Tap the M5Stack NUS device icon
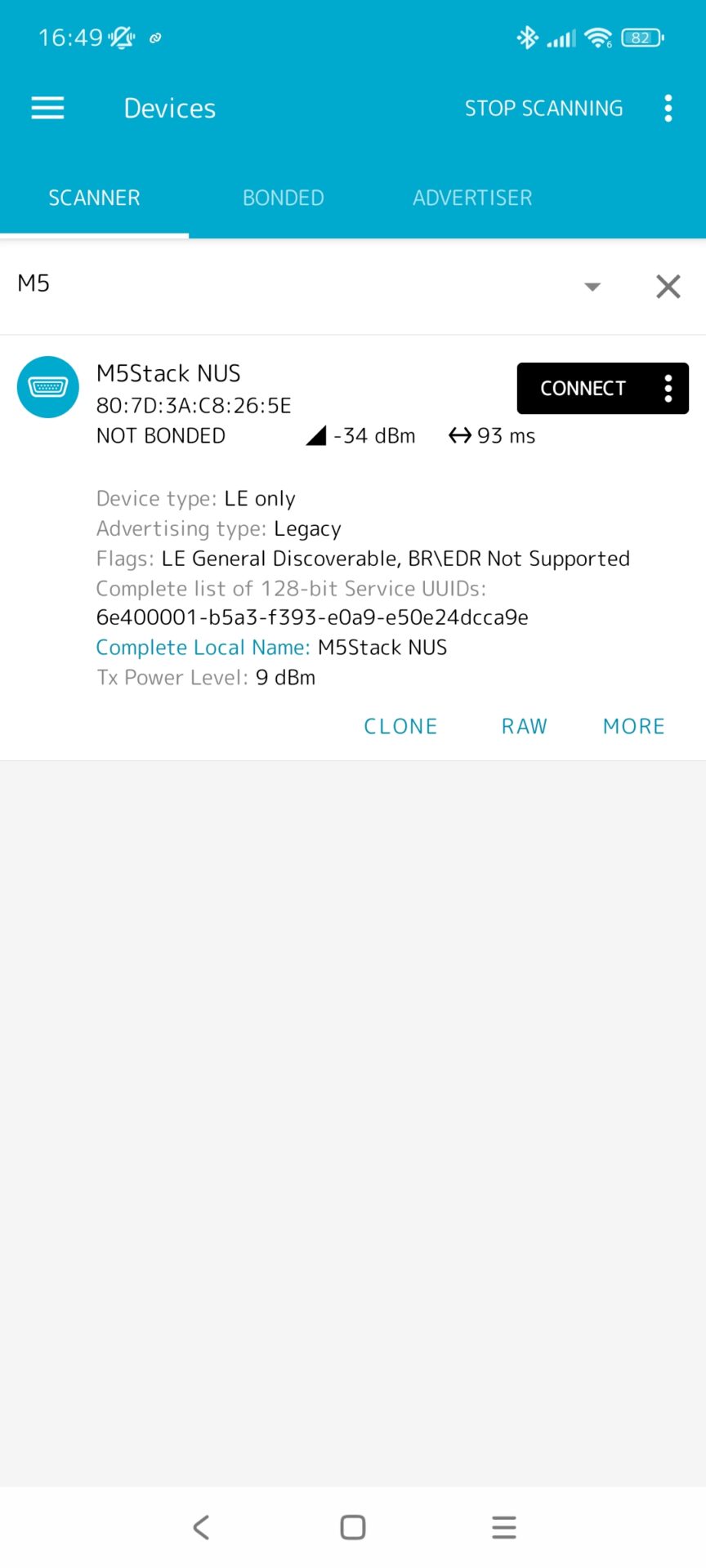The height and width of the screenshot is (1568, 706). coord(48,387)
